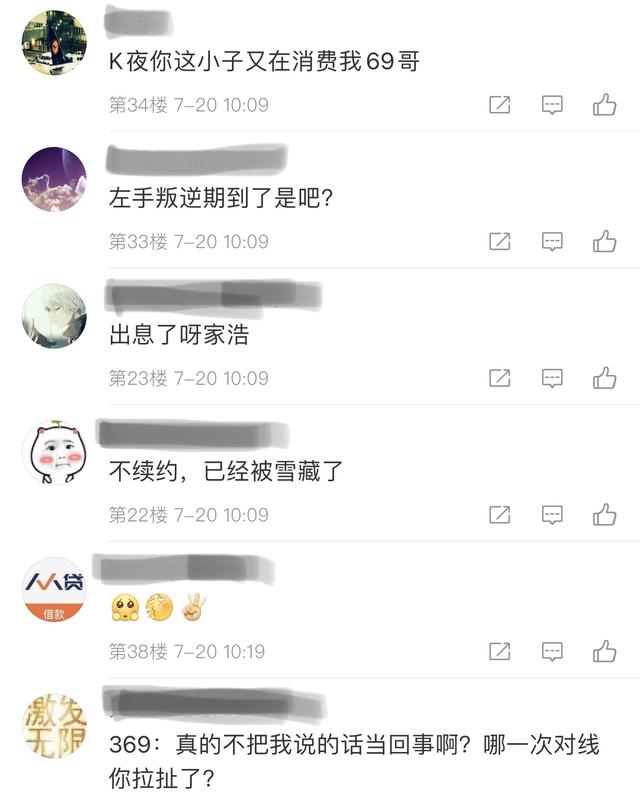
Task: Repost the floor 38 emoji comment
Action: click(500, 652)
